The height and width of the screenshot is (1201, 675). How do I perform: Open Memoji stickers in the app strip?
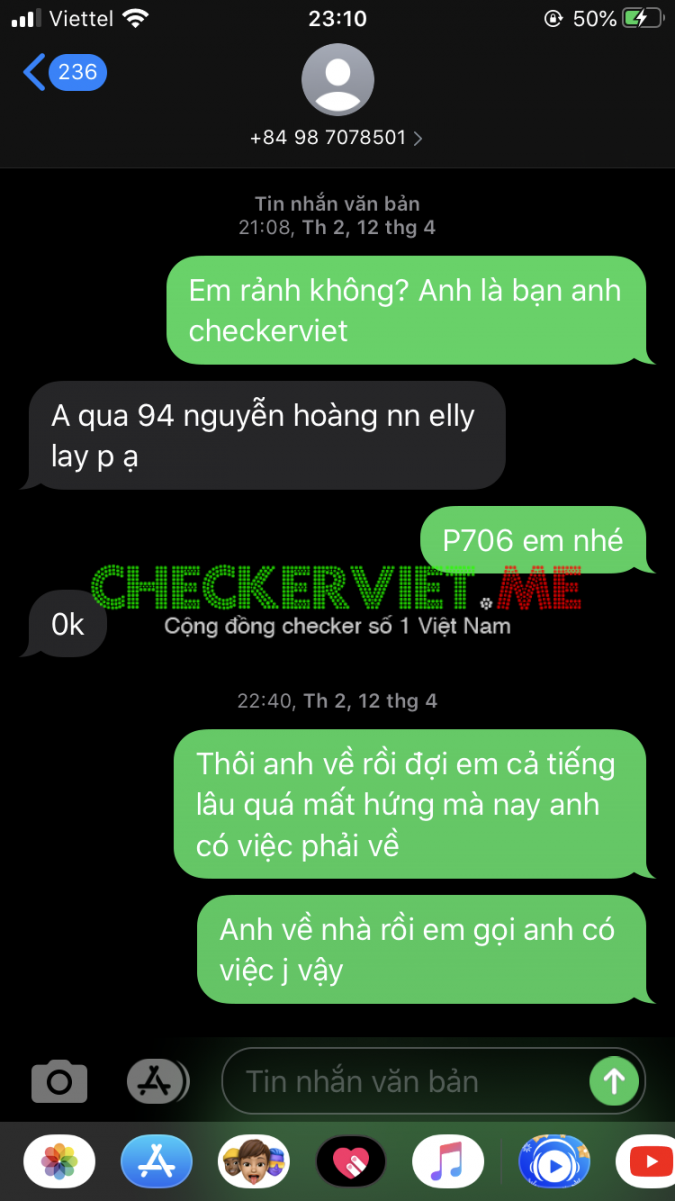click(253, 1162)
